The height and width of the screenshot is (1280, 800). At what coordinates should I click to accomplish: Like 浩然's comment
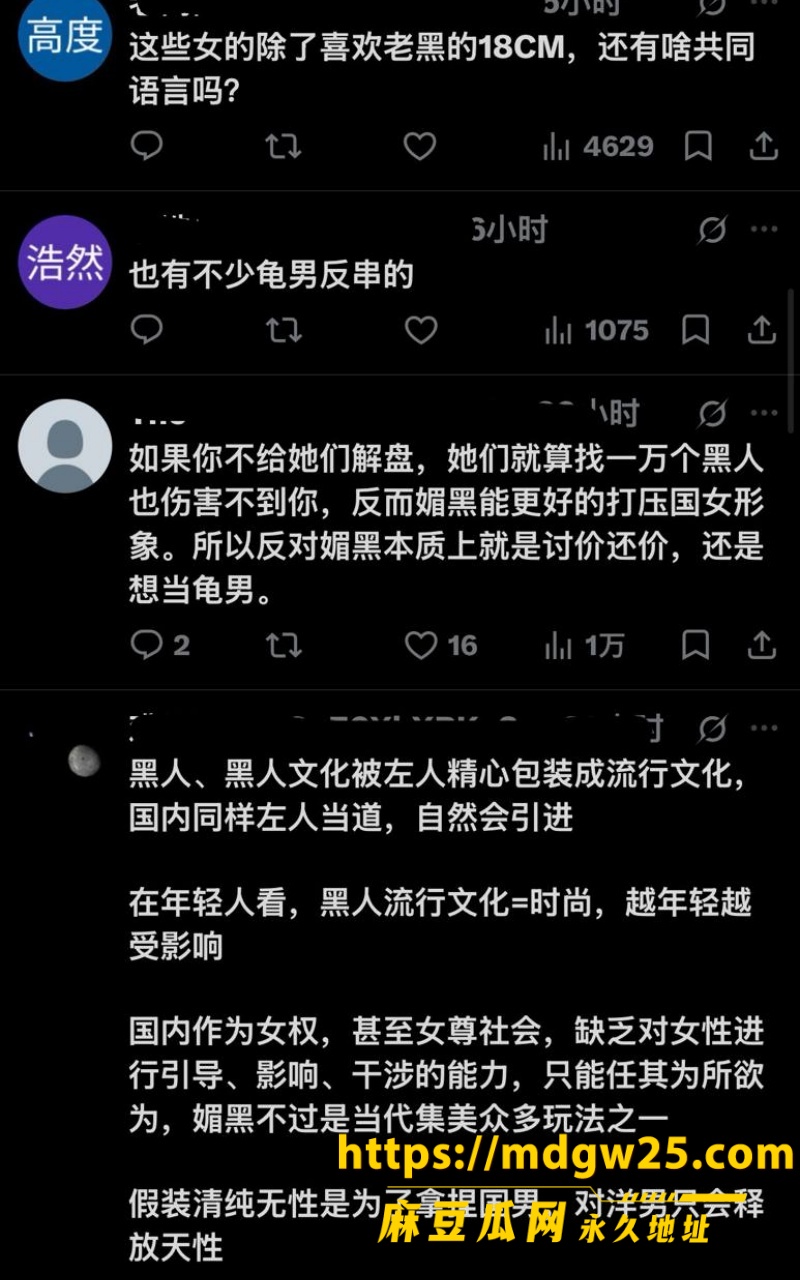pos(420,330)
